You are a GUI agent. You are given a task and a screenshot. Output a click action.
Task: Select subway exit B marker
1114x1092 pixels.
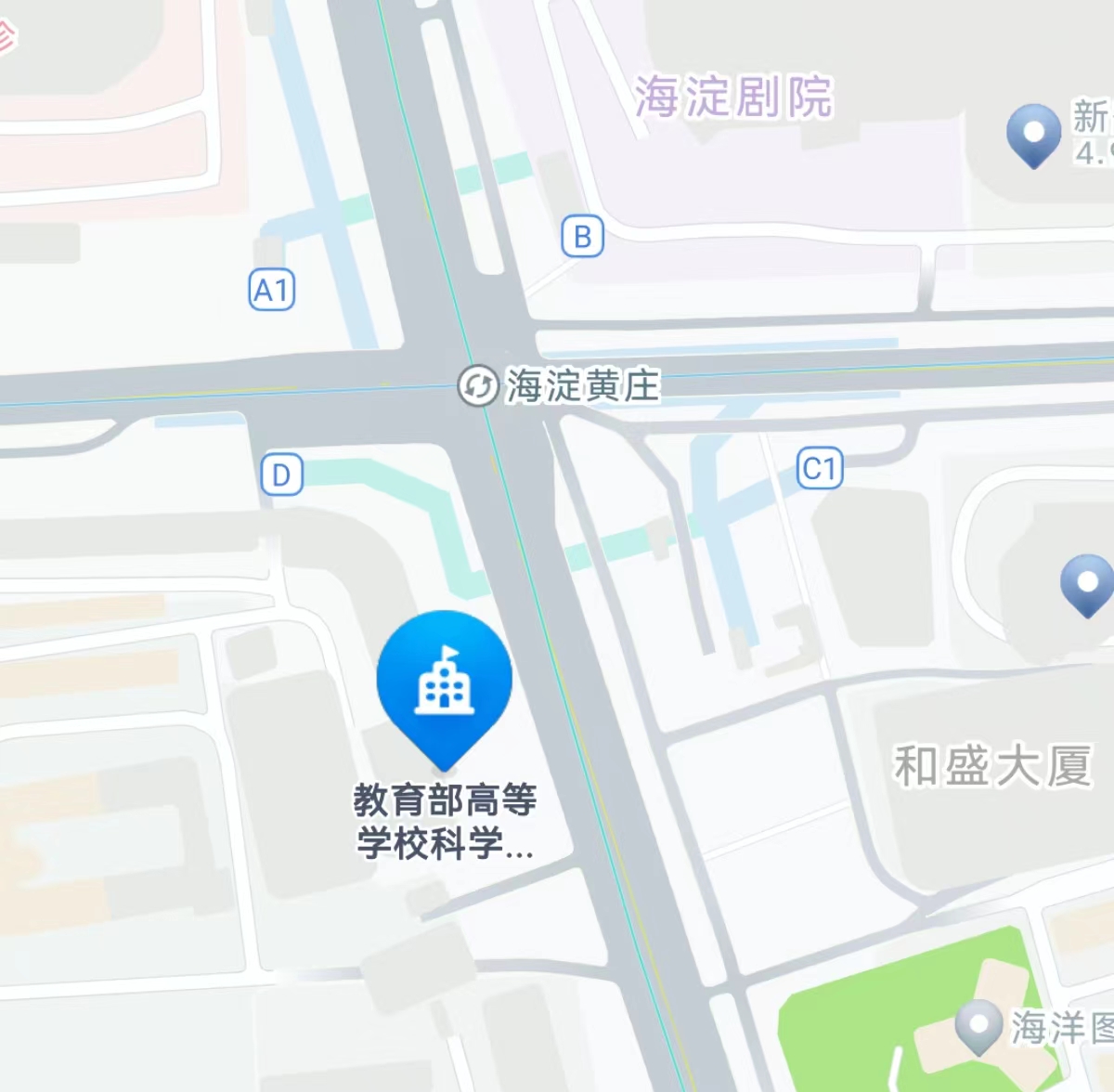point(582,236)
